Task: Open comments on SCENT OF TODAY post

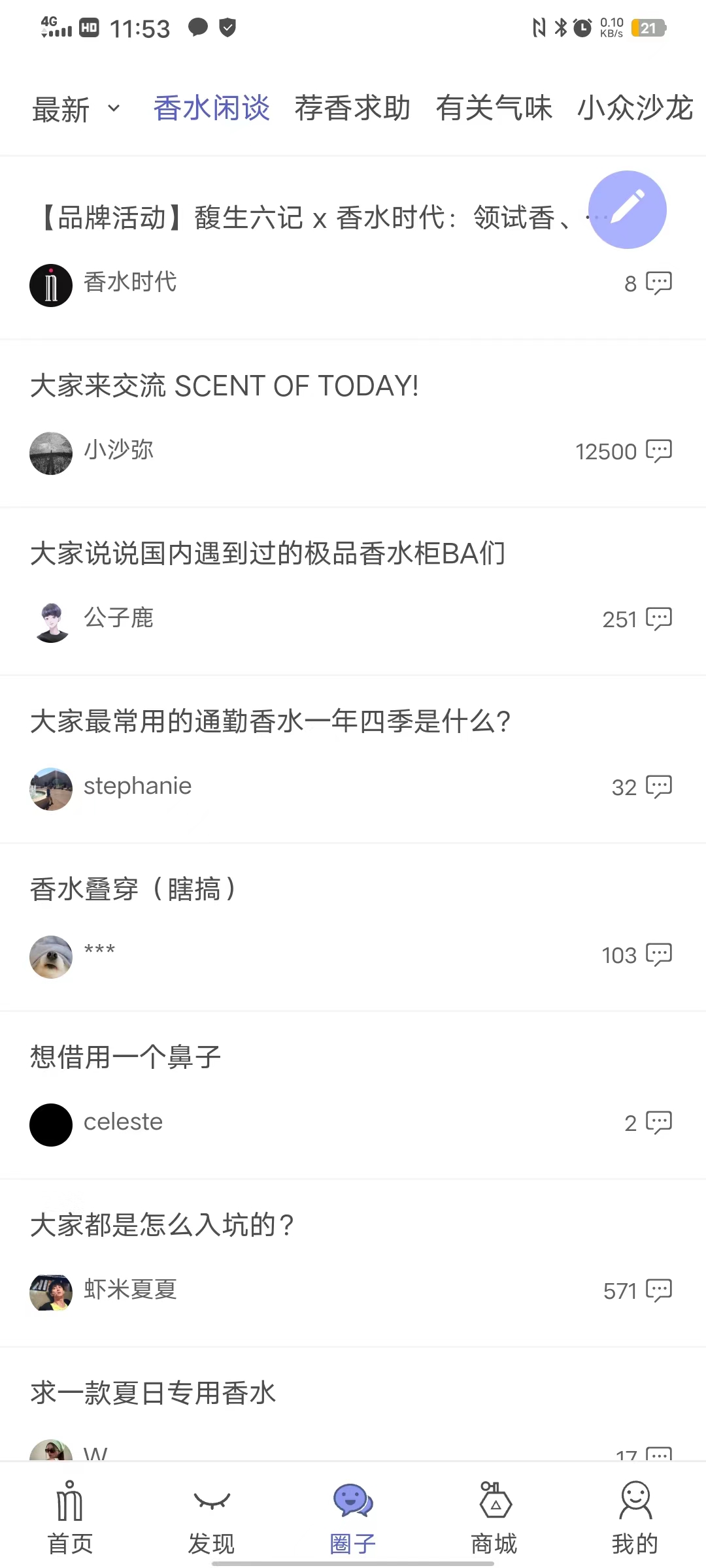Action: pos(658,451)
